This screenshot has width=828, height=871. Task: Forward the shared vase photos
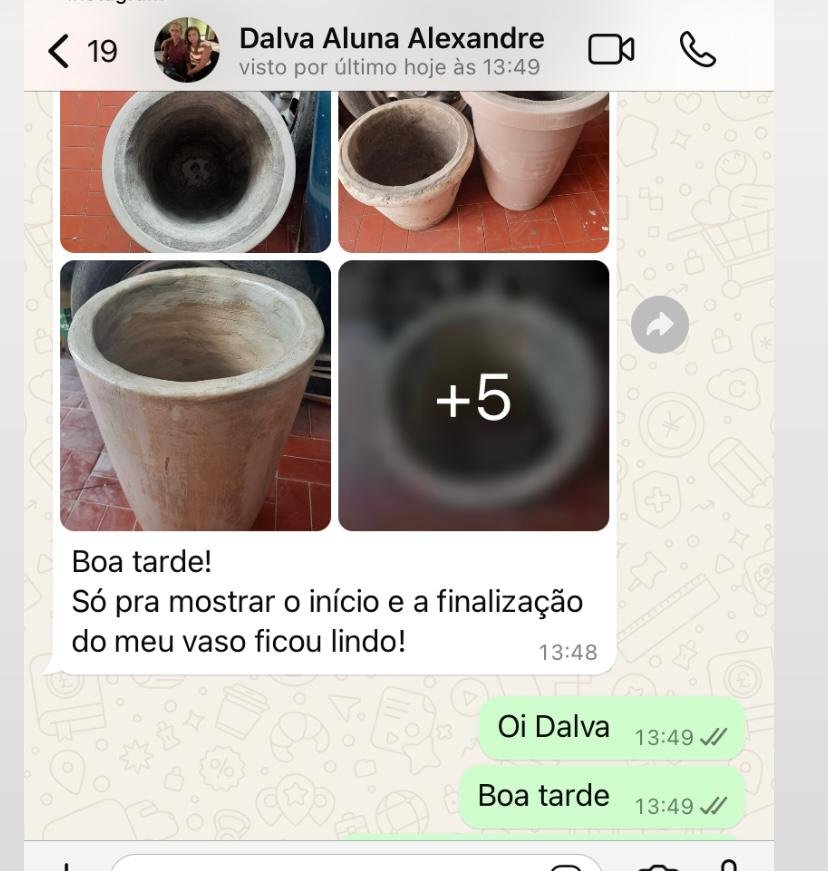click(x=660, y=324)
